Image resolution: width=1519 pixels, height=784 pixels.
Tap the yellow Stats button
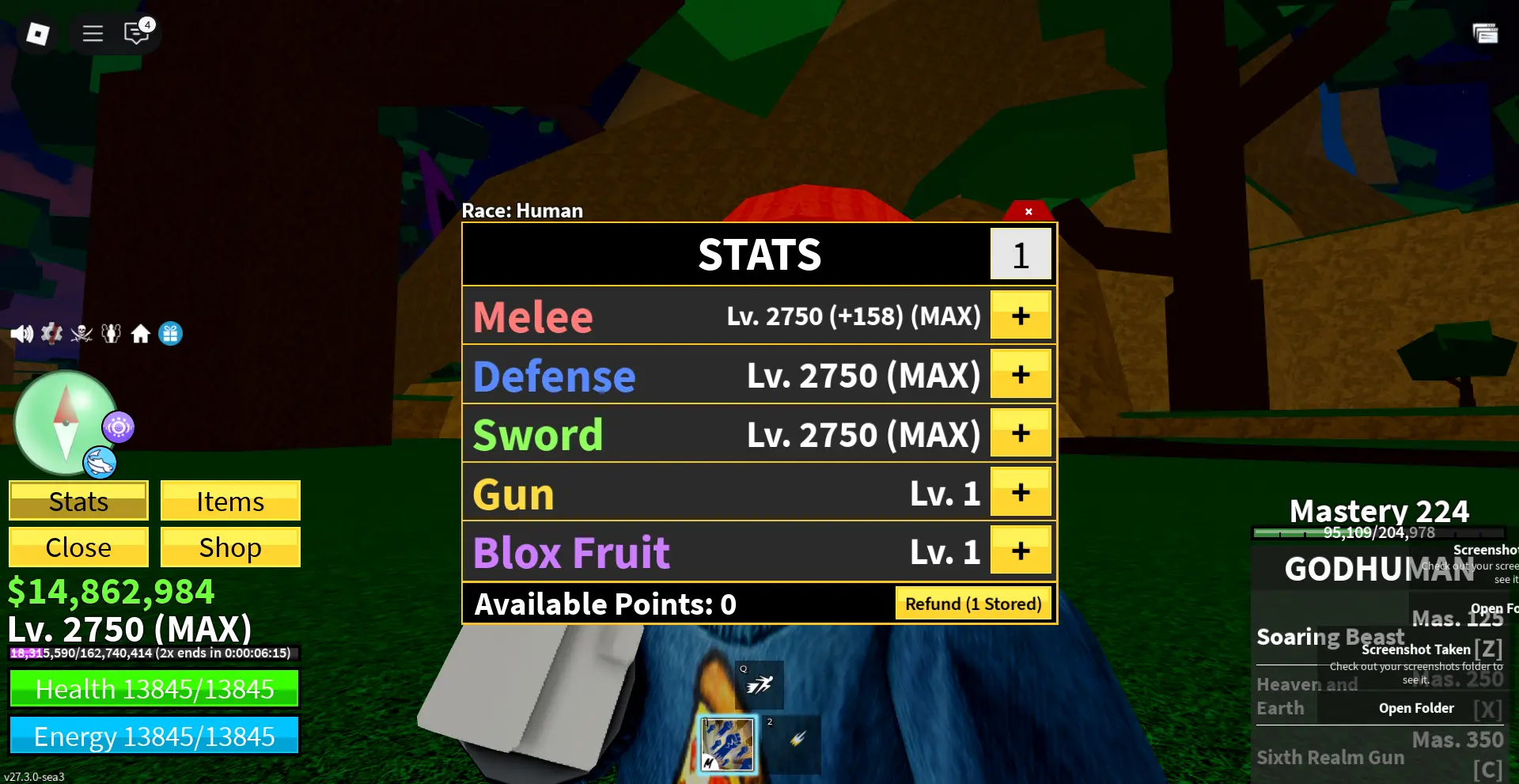click(78, 501)
